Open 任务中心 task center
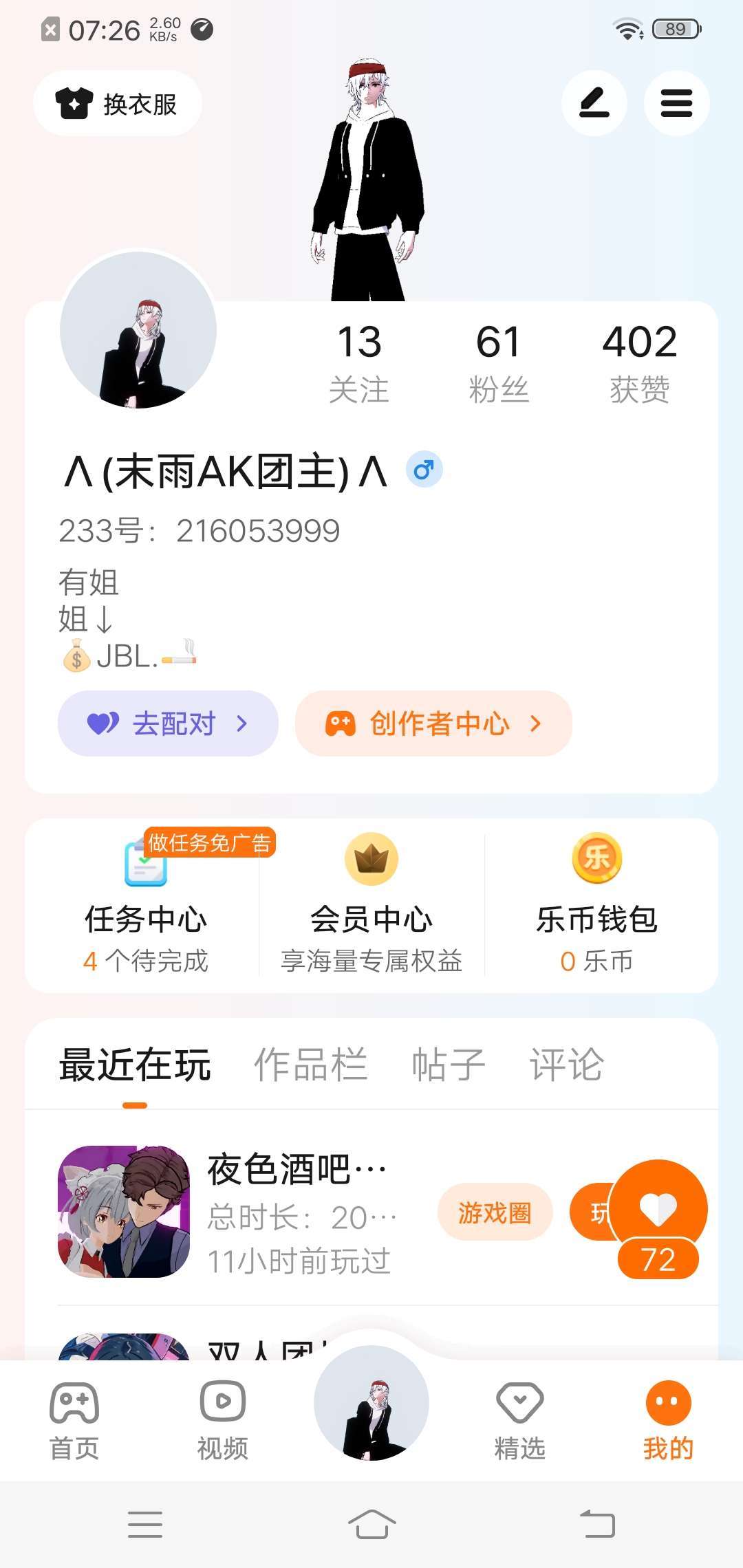Screen dimensions: 743x1568 pyautogui.click(x=145, y=905)
